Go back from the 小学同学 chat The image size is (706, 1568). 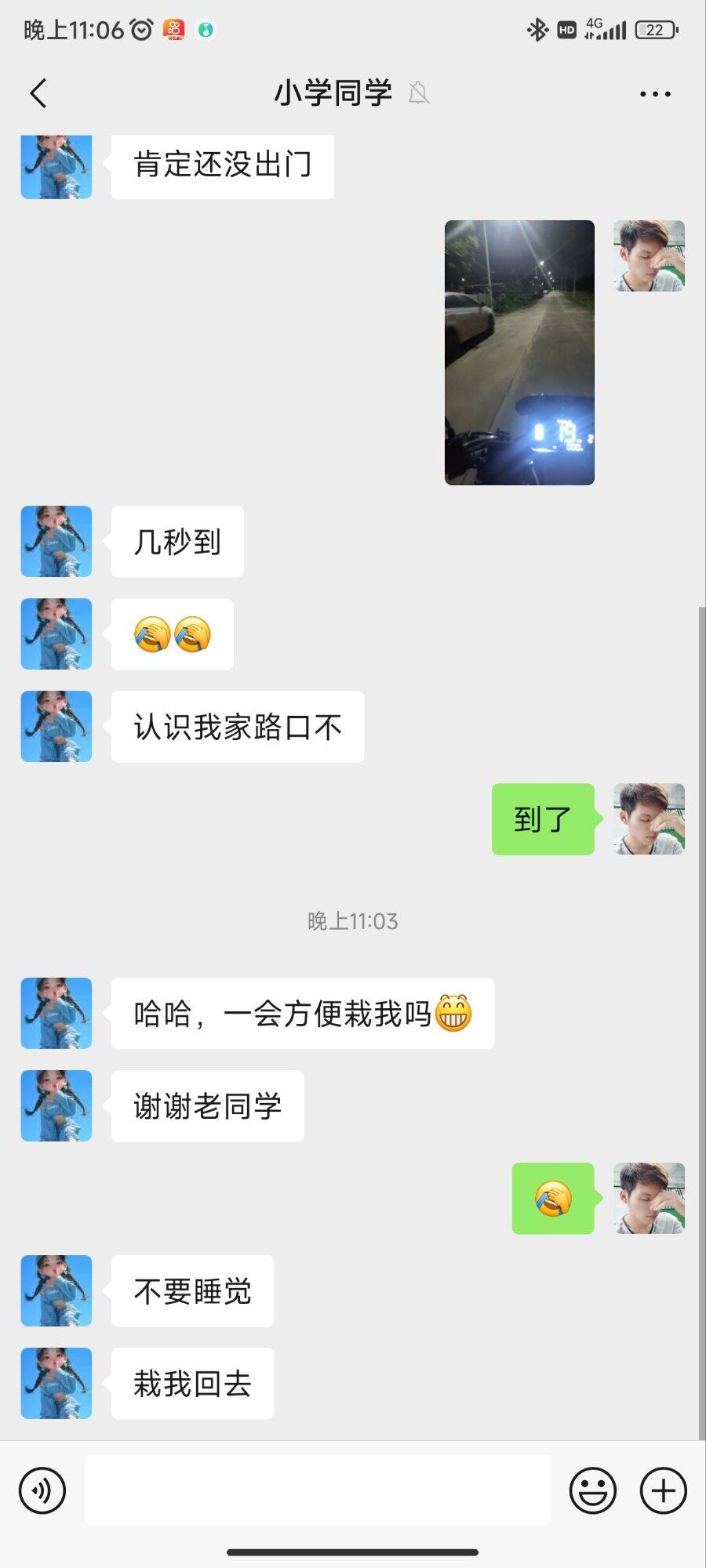pyautogui.click(x=38, y=93)
